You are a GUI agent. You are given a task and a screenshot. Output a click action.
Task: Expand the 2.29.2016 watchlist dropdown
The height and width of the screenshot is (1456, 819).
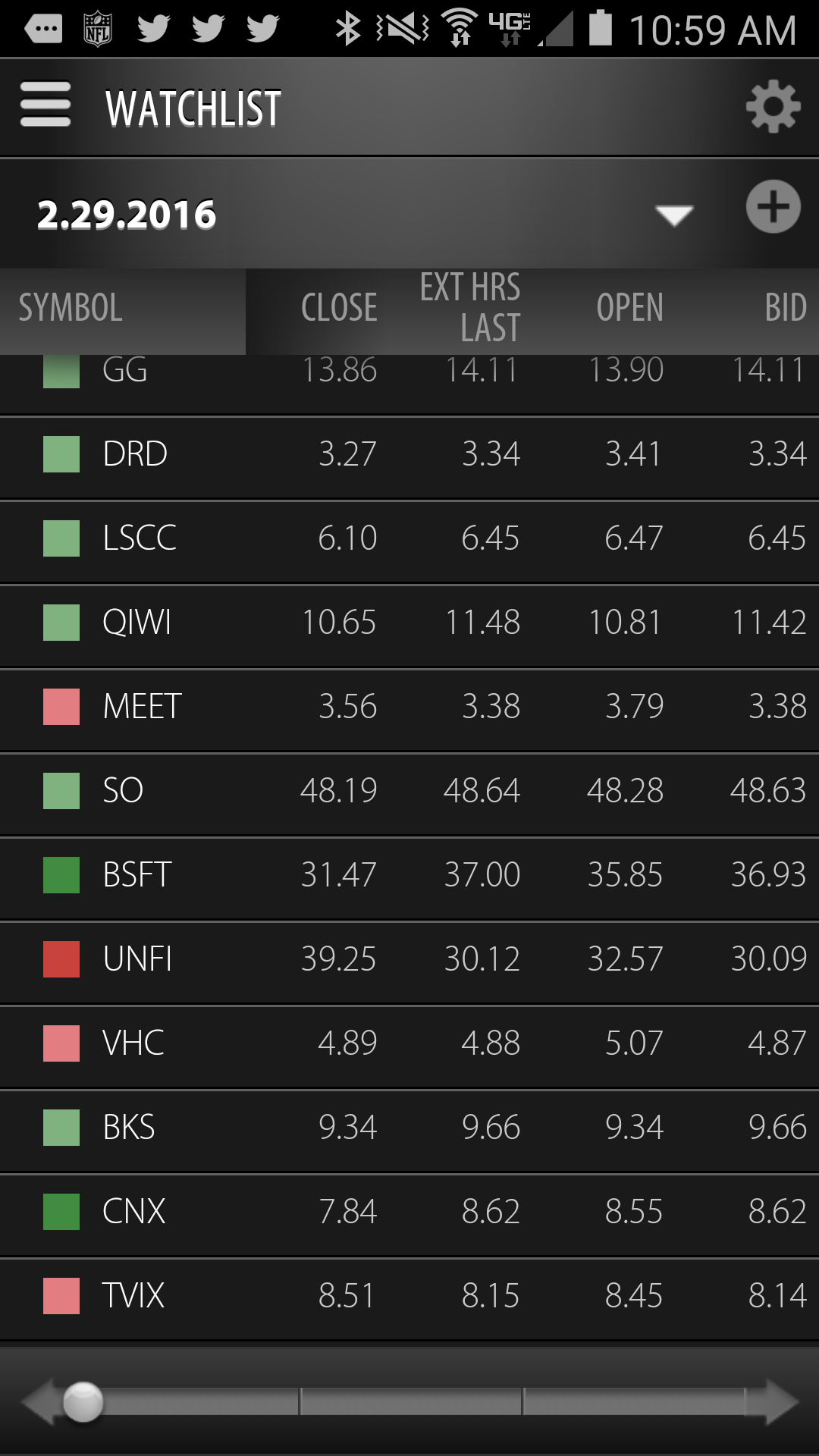[673, 215]
